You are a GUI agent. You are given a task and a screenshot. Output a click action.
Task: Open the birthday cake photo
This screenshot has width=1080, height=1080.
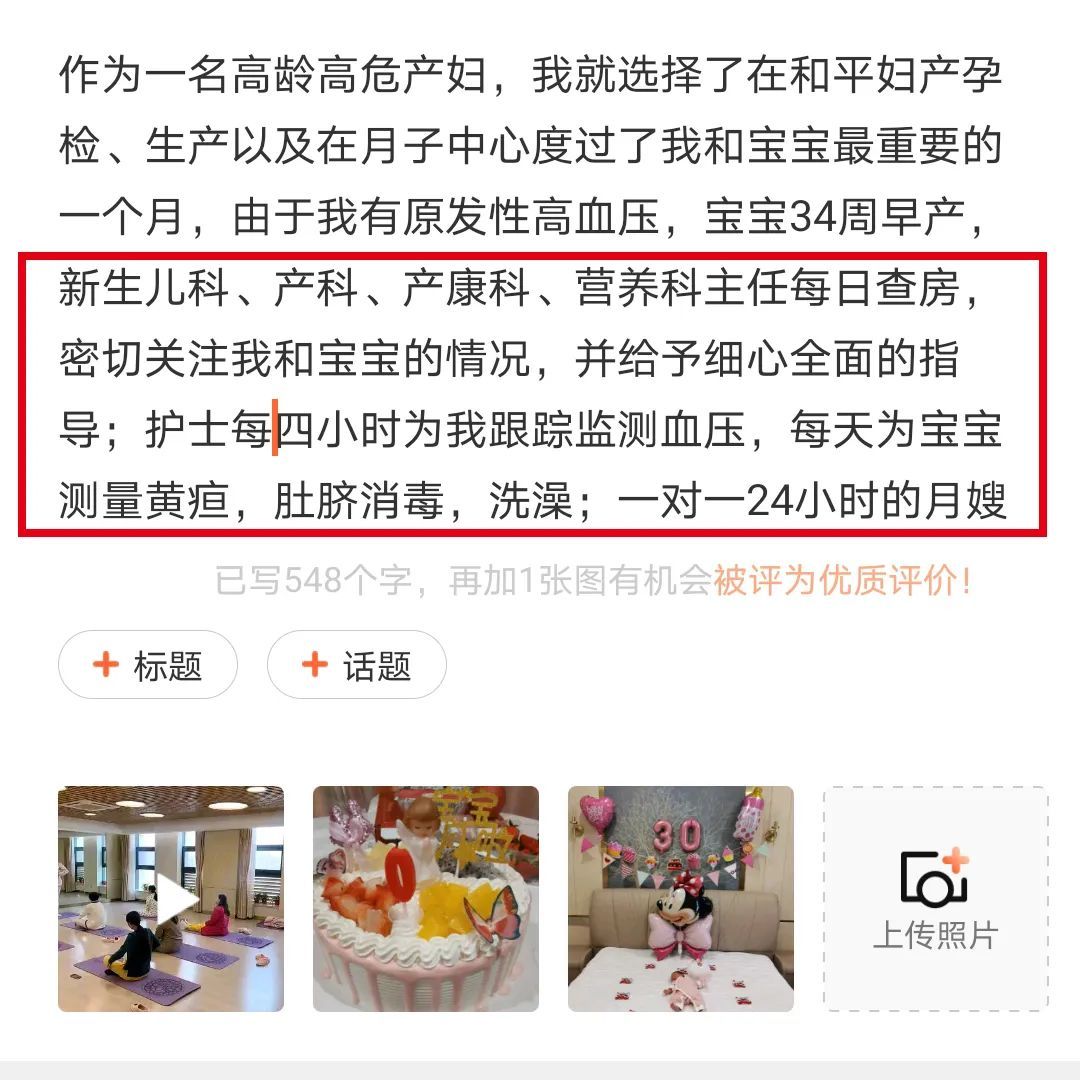click(426, 899)
